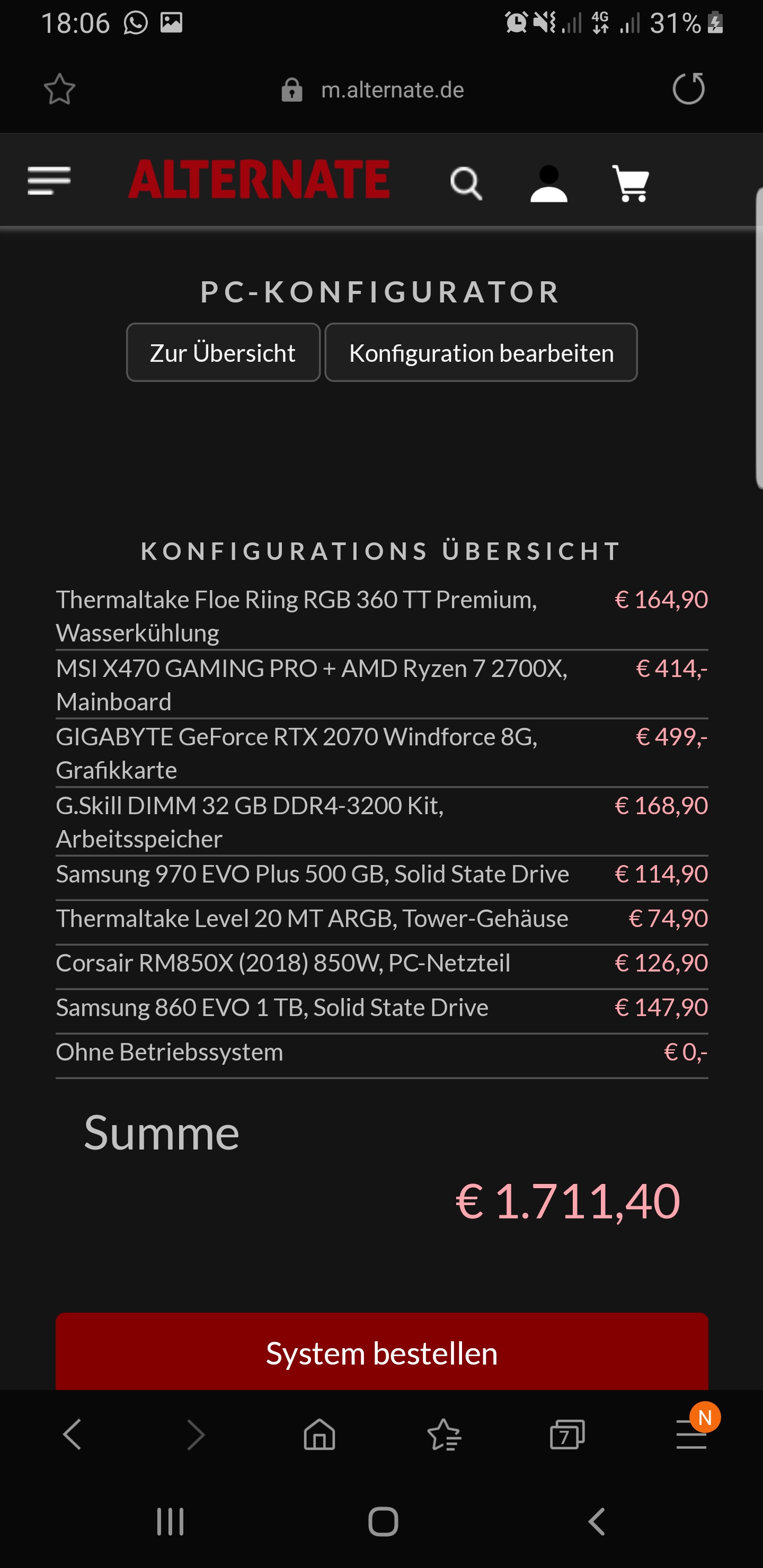Open the browser home page
This screenshot has height=1568, width=763.
coord(320,1435)
